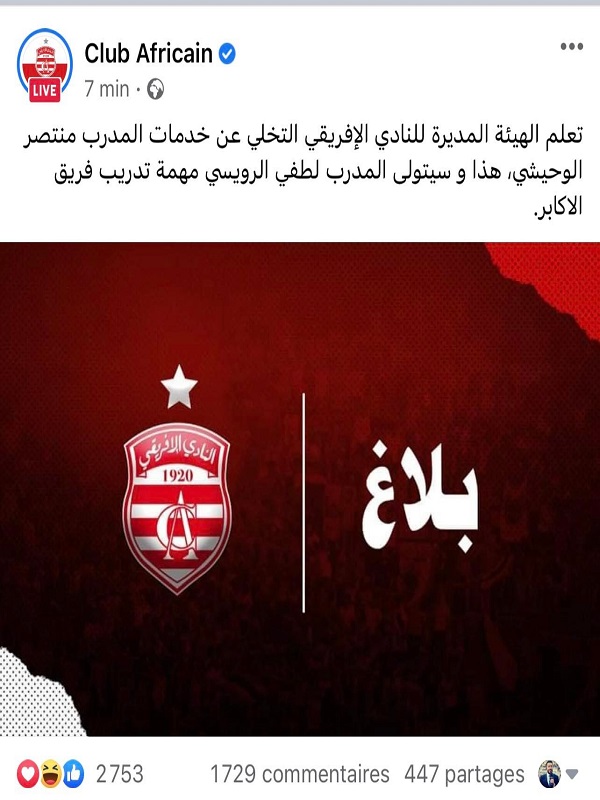Open the profile selector next to partages
The image size is (600, 800).
(560, 774)
